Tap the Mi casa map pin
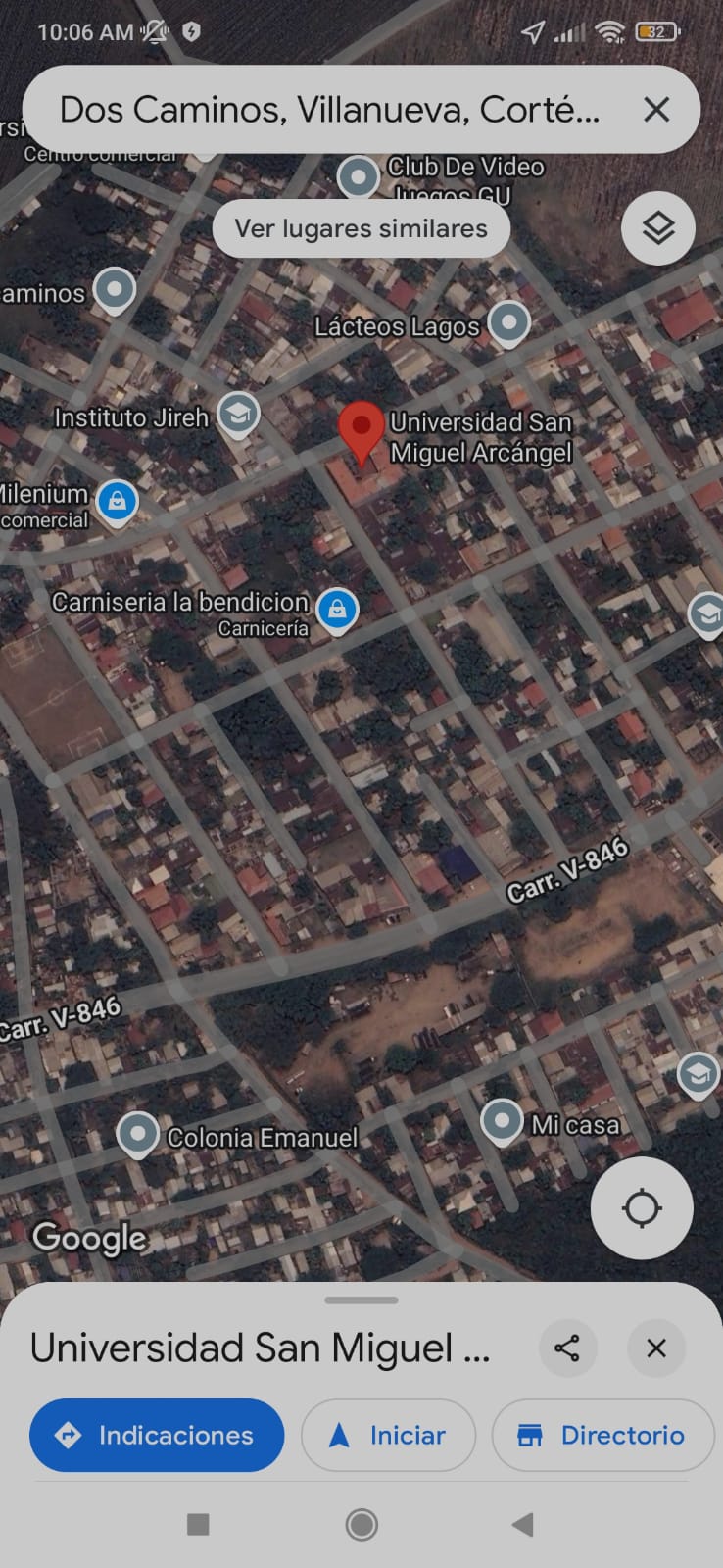723x1568 pixels. coord(503,1120)
